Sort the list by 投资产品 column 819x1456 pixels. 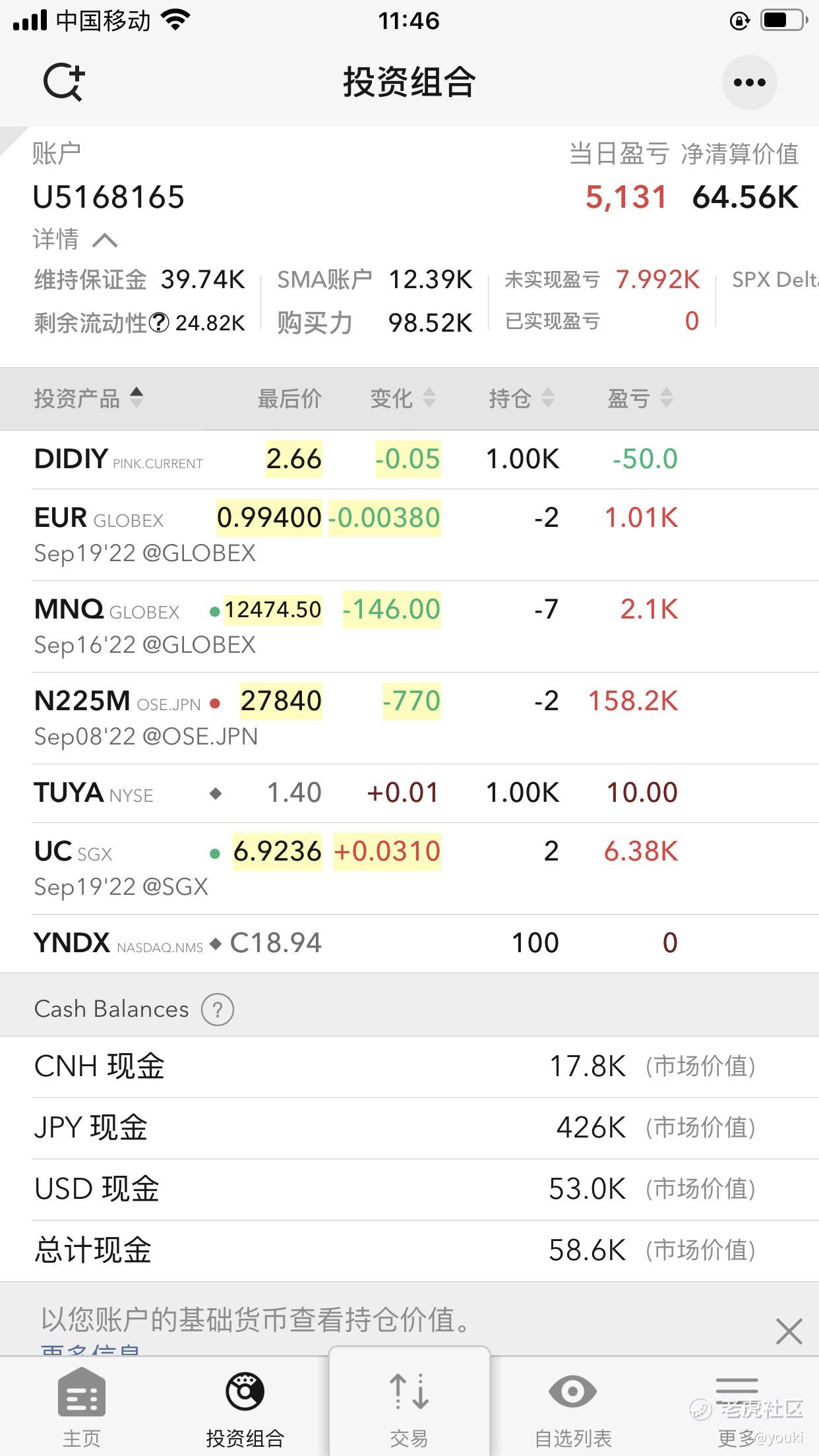89,398
